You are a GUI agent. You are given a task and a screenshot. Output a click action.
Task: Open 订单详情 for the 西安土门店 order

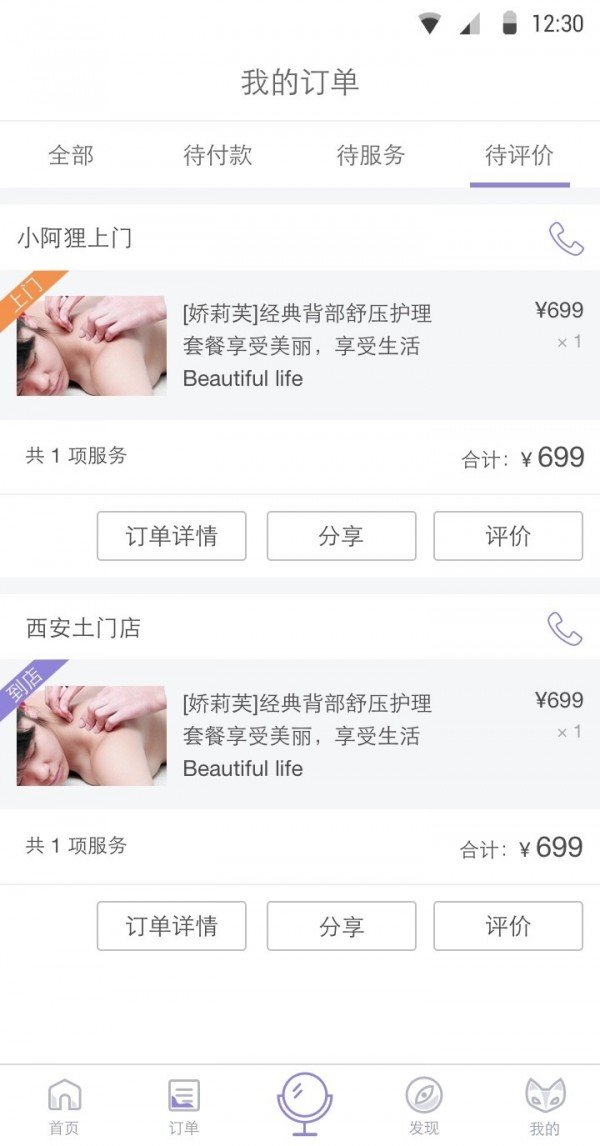click(x=172, y=926)
